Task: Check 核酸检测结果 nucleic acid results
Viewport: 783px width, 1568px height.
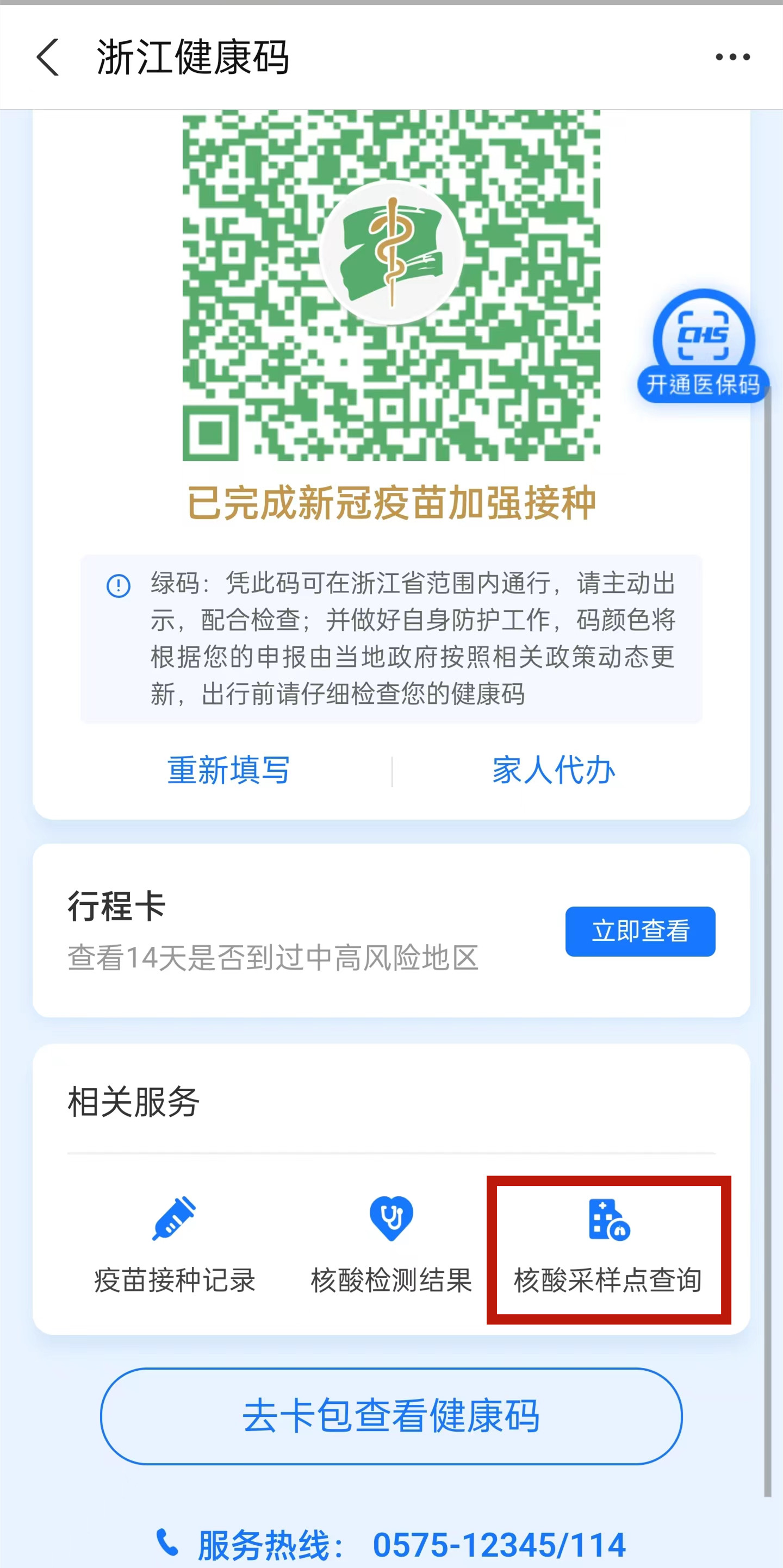Action: 391,1245
